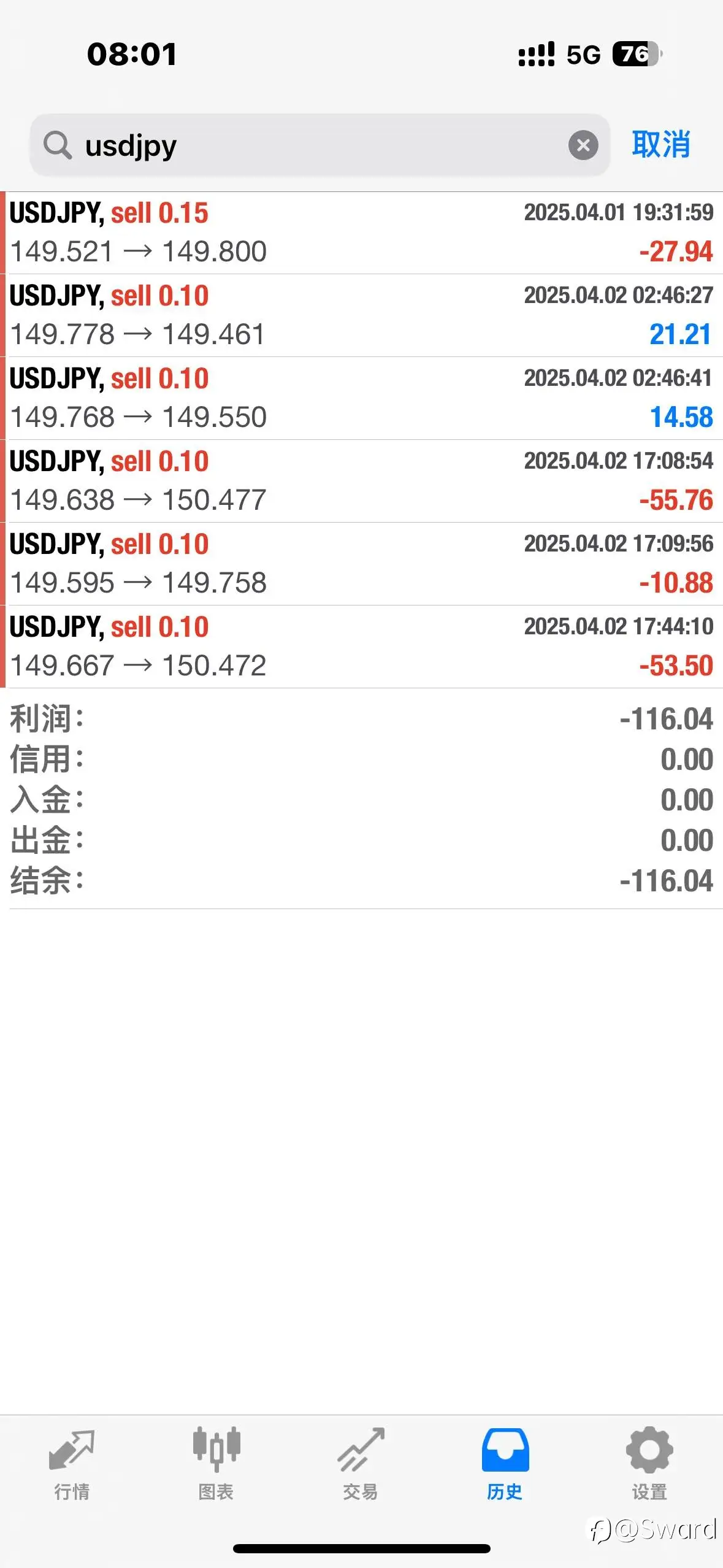This screenshot has width=723, height=1568.
Task: Open the USDJPY trade with profit 21.21
Action: [x=361, y=315]
